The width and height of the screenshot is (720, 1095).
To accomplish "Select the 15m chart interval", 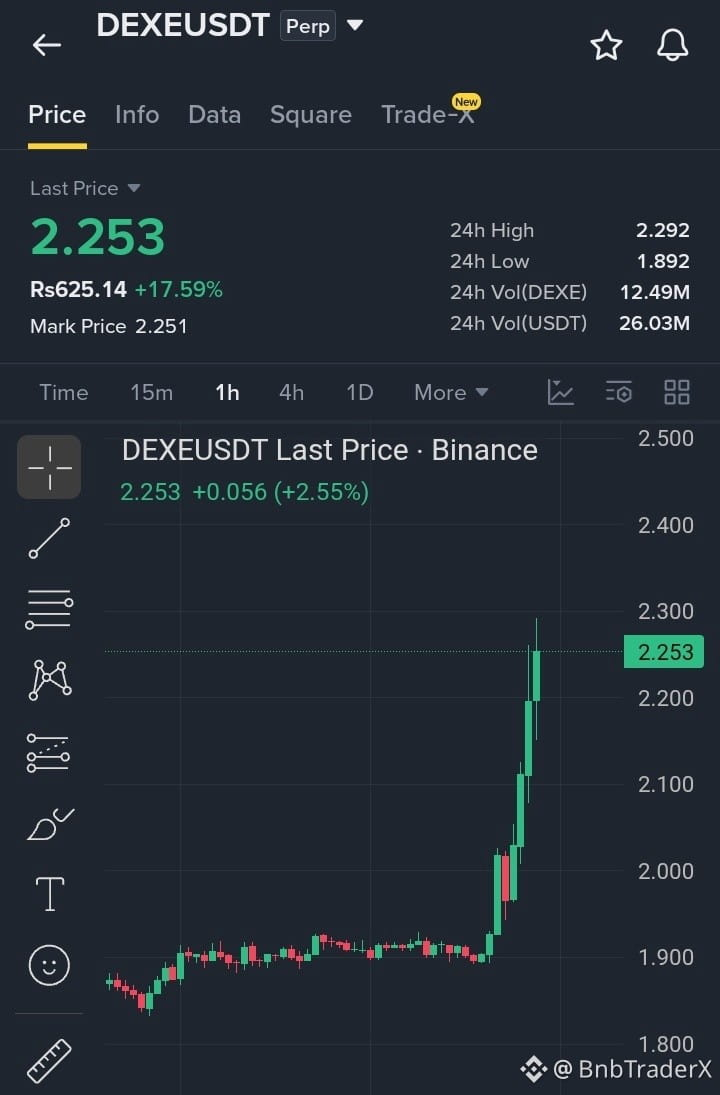I will point(152,392).
